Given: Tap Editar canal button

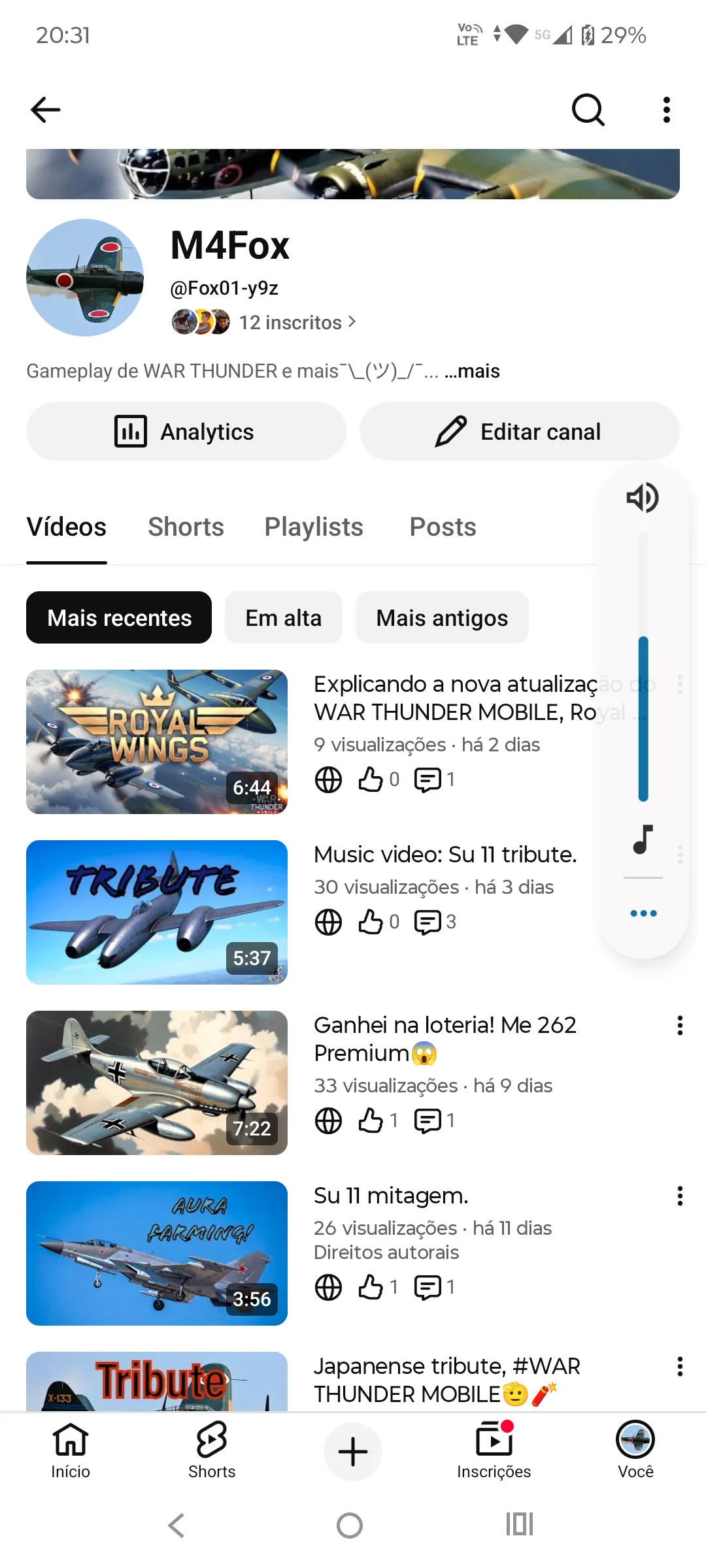Looking at the screenshot, I should pyautogui.click(x=520, y=431).
